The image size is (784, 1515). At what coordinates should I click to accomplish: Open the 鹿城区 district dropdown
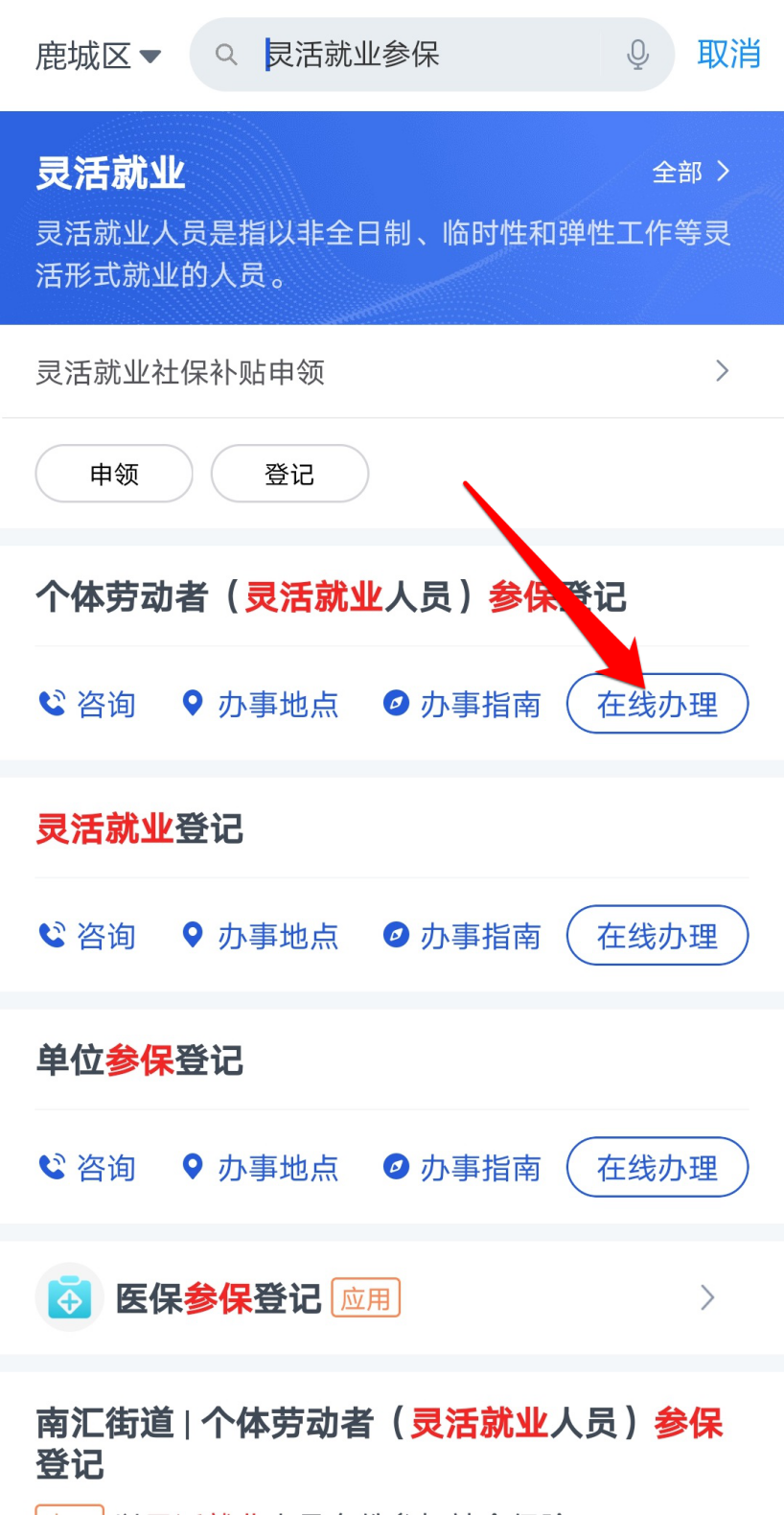(x=97, y=56)
